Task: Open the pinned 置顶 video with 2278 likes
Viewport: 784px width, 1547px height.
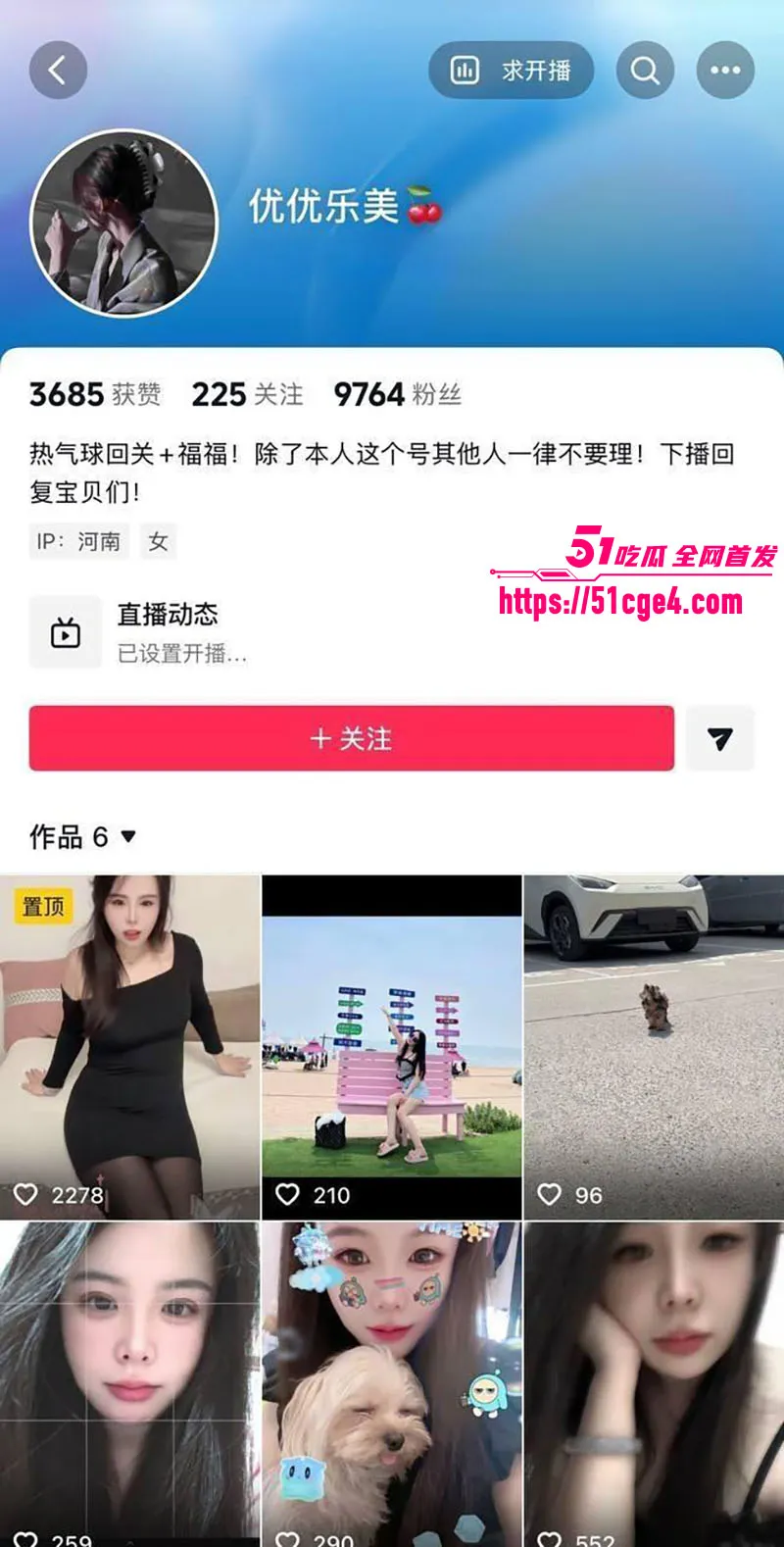Action: [x=129, y=1047]
